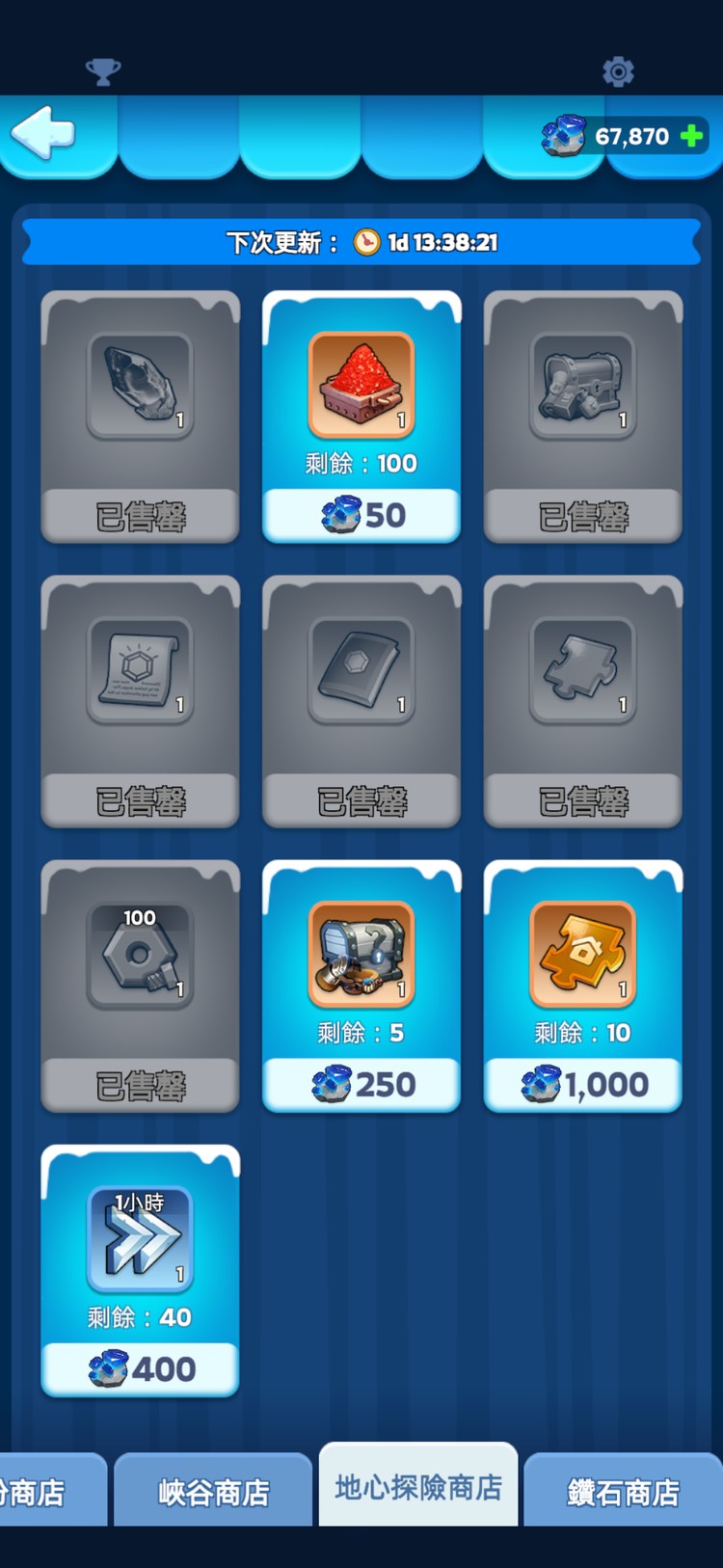This screenshot has height=1568, width=723.
Task: Buy the 1小時 speed-up for 400
Action: pyautogui.click(x=140, y=1369)
